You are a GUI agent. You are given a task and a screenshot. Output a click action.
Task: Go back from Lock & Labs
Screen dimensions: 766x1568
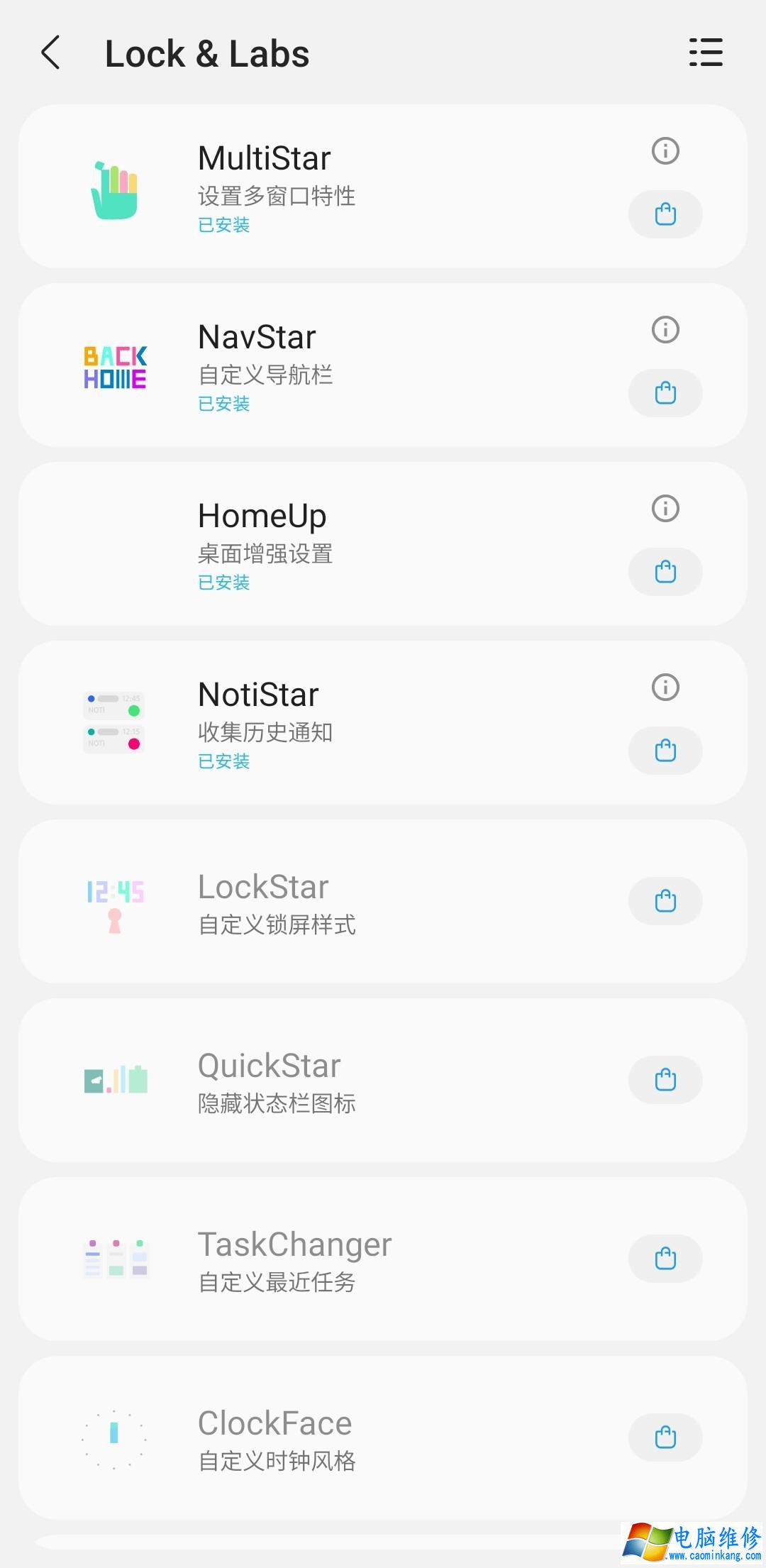click(x=50, y=53)
